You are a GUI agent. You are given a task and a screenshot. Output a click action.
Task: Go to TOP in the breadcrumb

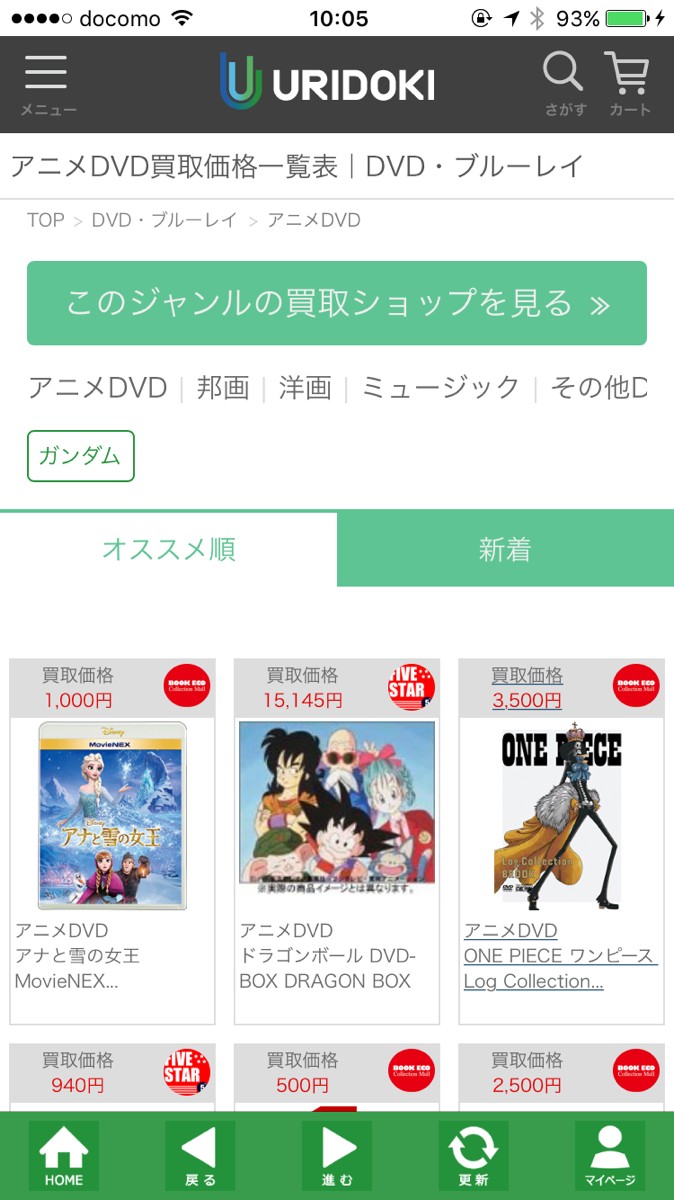46,220
